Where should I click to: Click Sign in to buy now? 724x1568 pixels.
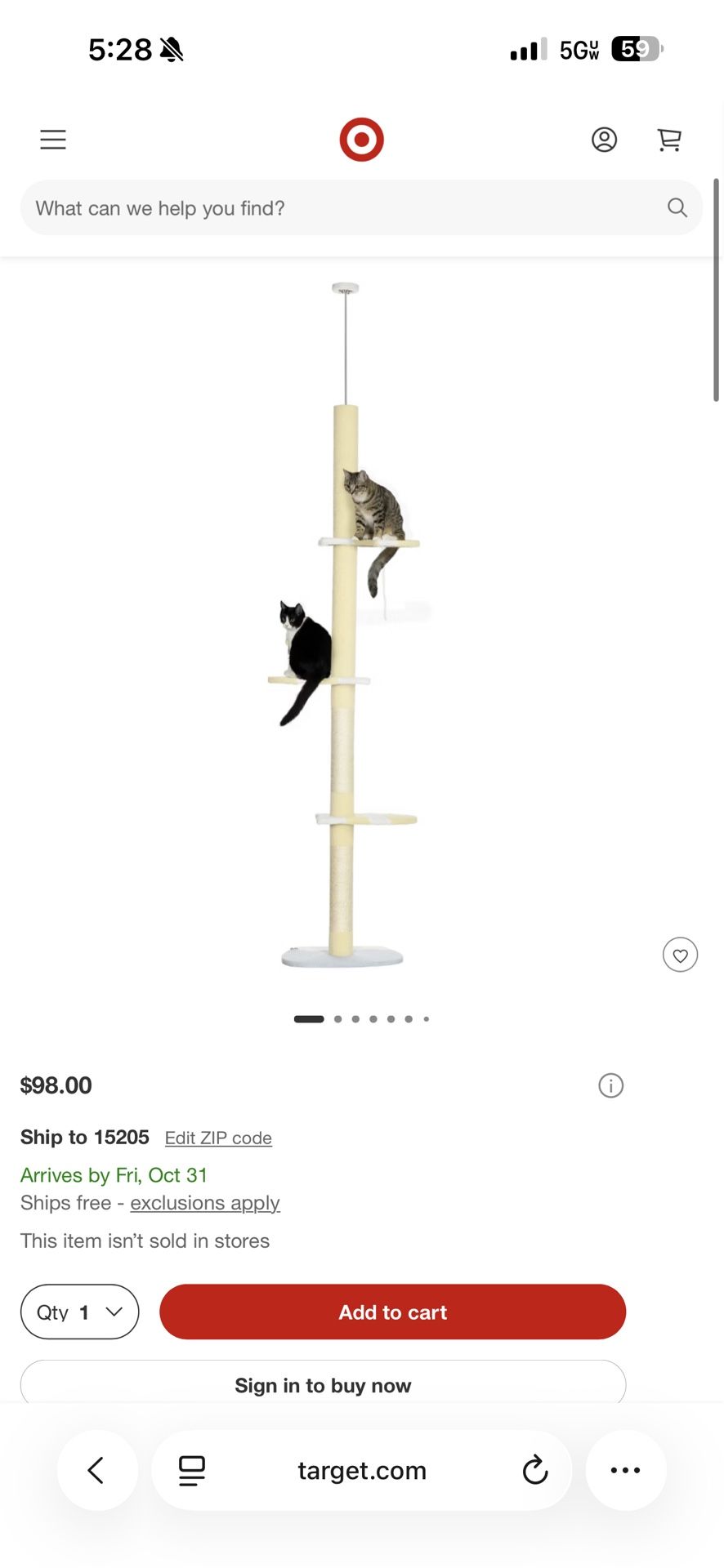tap(323, 1384)
